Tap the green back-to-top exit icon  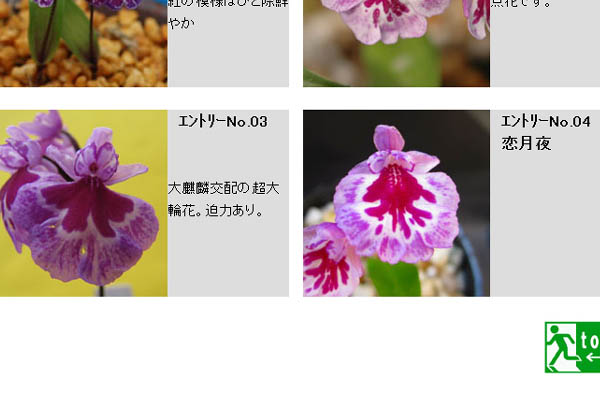(x=572, y=347)
